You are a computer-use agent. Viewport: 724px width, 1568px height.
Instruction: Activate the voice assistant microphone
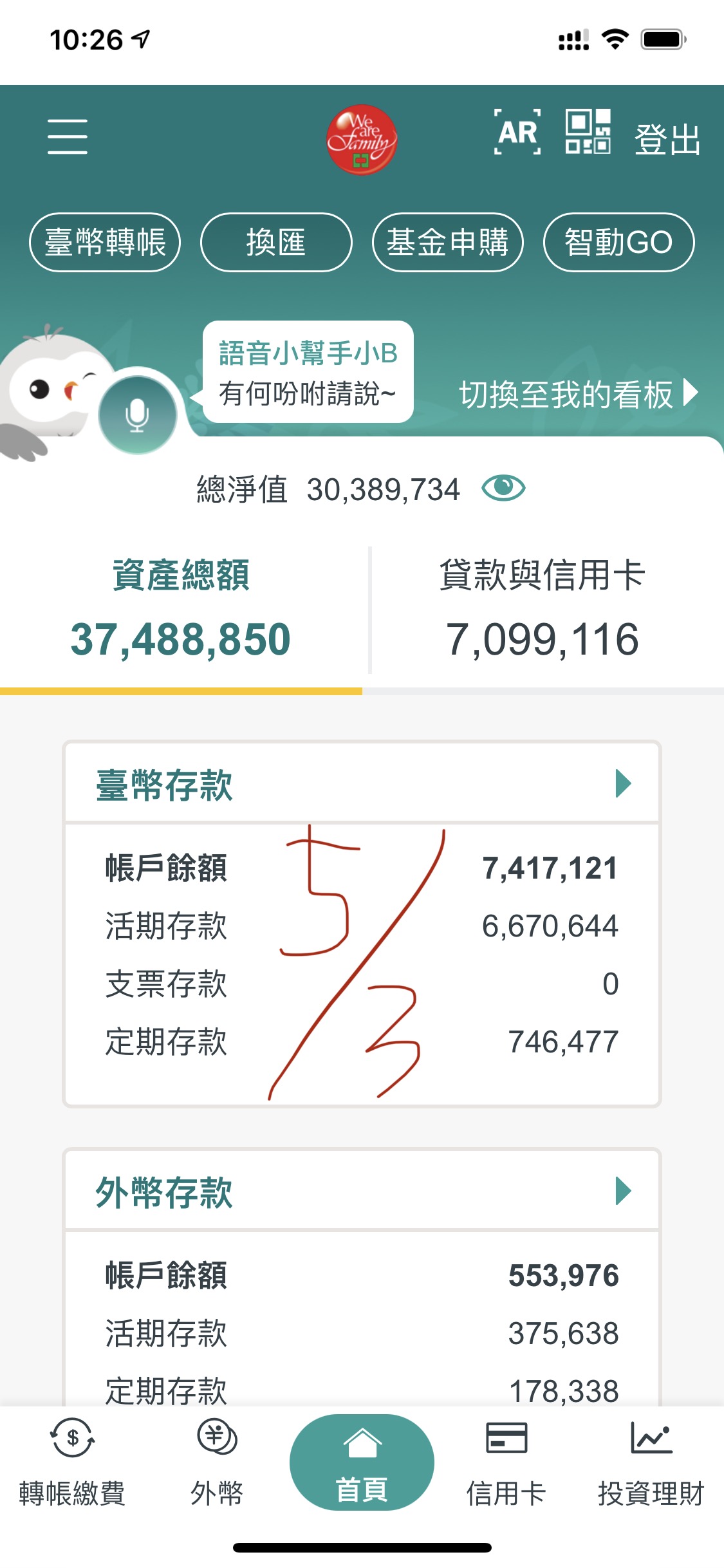137,415
